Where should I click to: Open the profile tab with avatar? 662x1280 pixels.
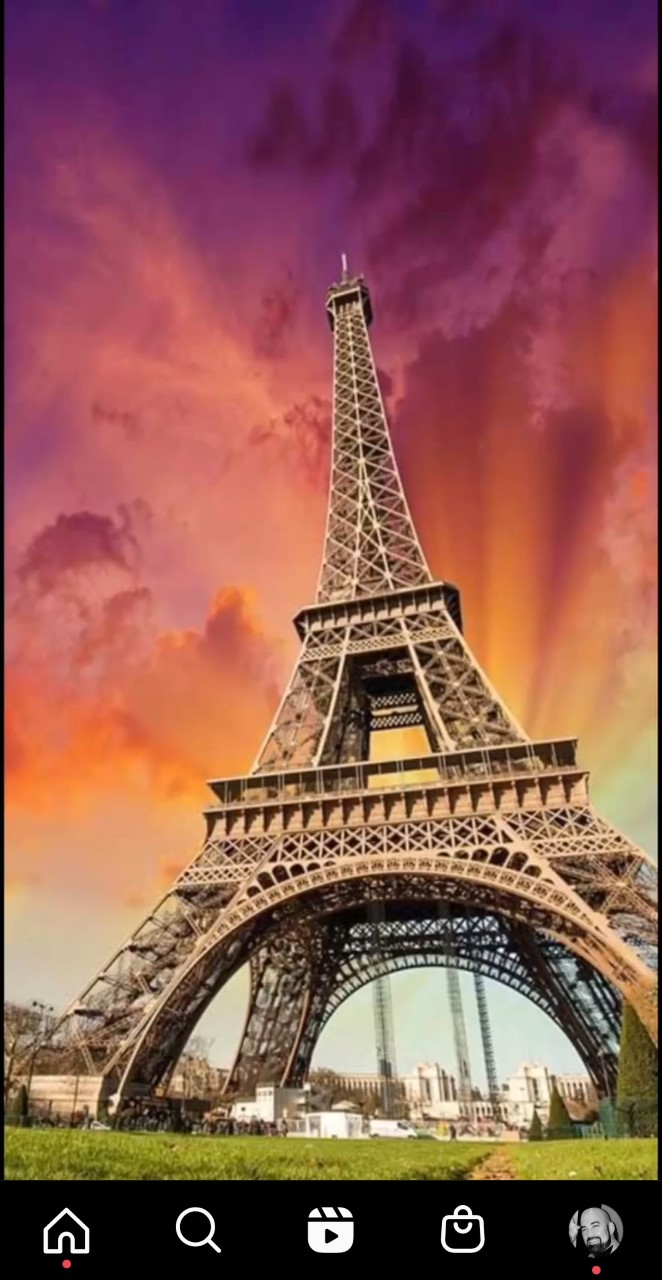[x=596, y=1230]
